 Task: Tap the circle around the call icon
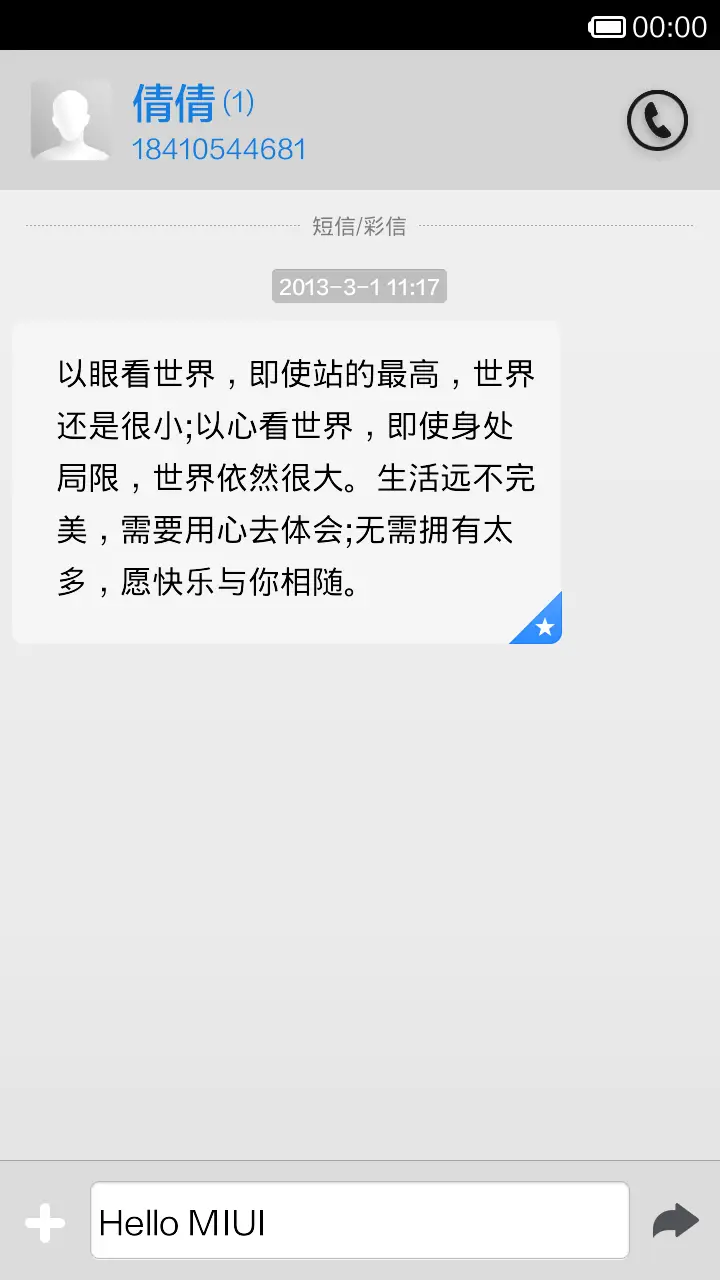(657, 120)
